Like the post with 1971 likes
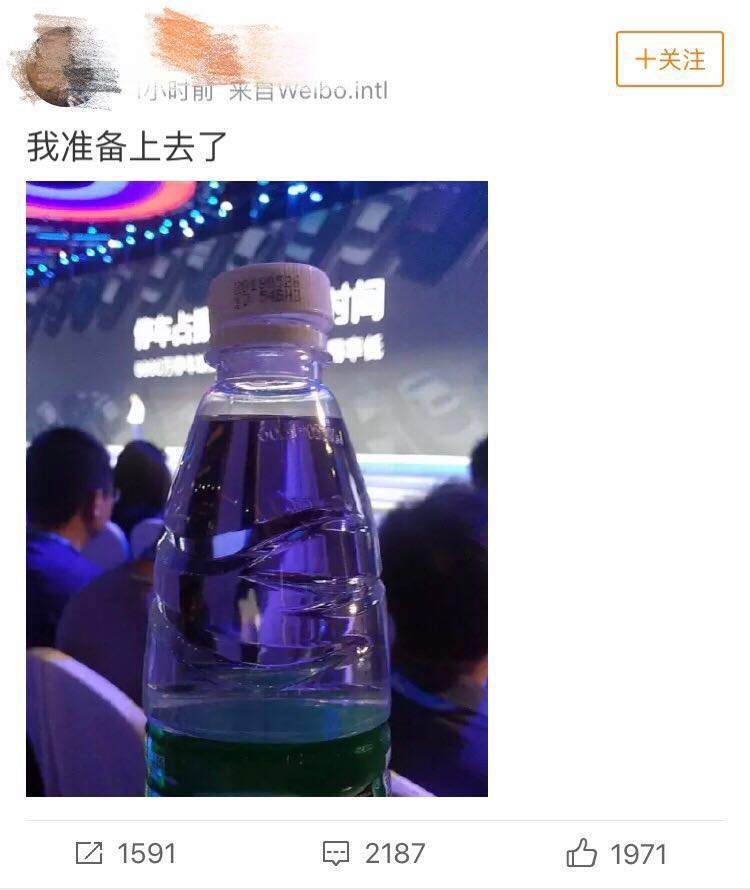This screenshot has height=890, width=750. point(616,853)
